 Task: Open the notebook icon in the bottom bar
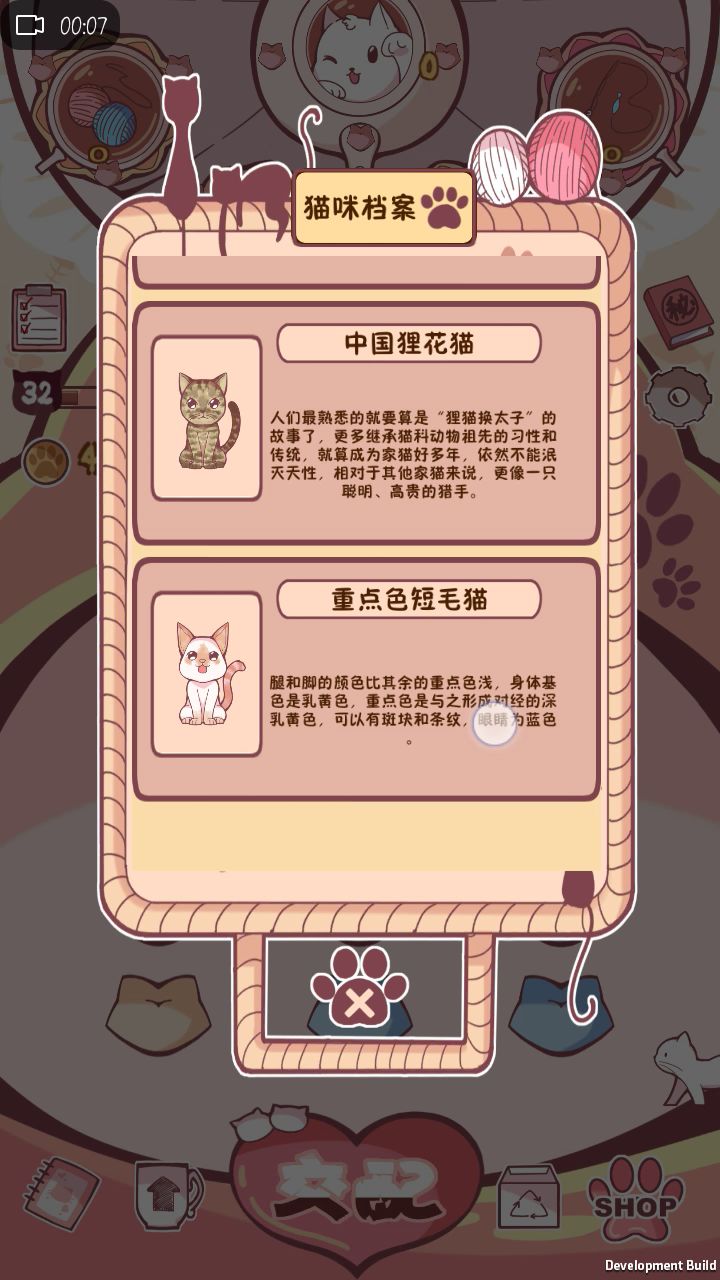coord(62,1195)
